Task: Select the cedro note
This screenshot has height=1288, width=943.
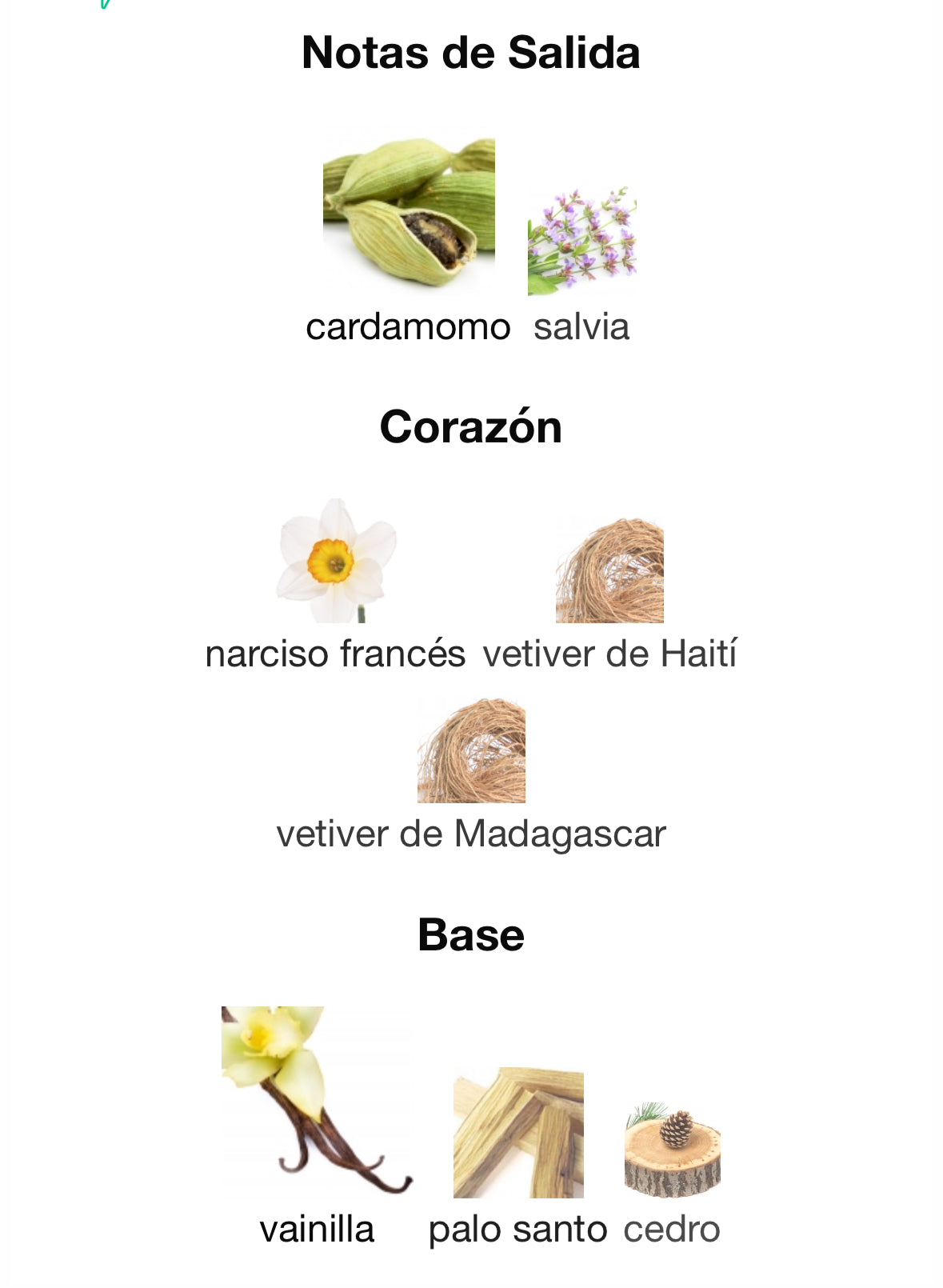Action: click(x=672, y=1150)
